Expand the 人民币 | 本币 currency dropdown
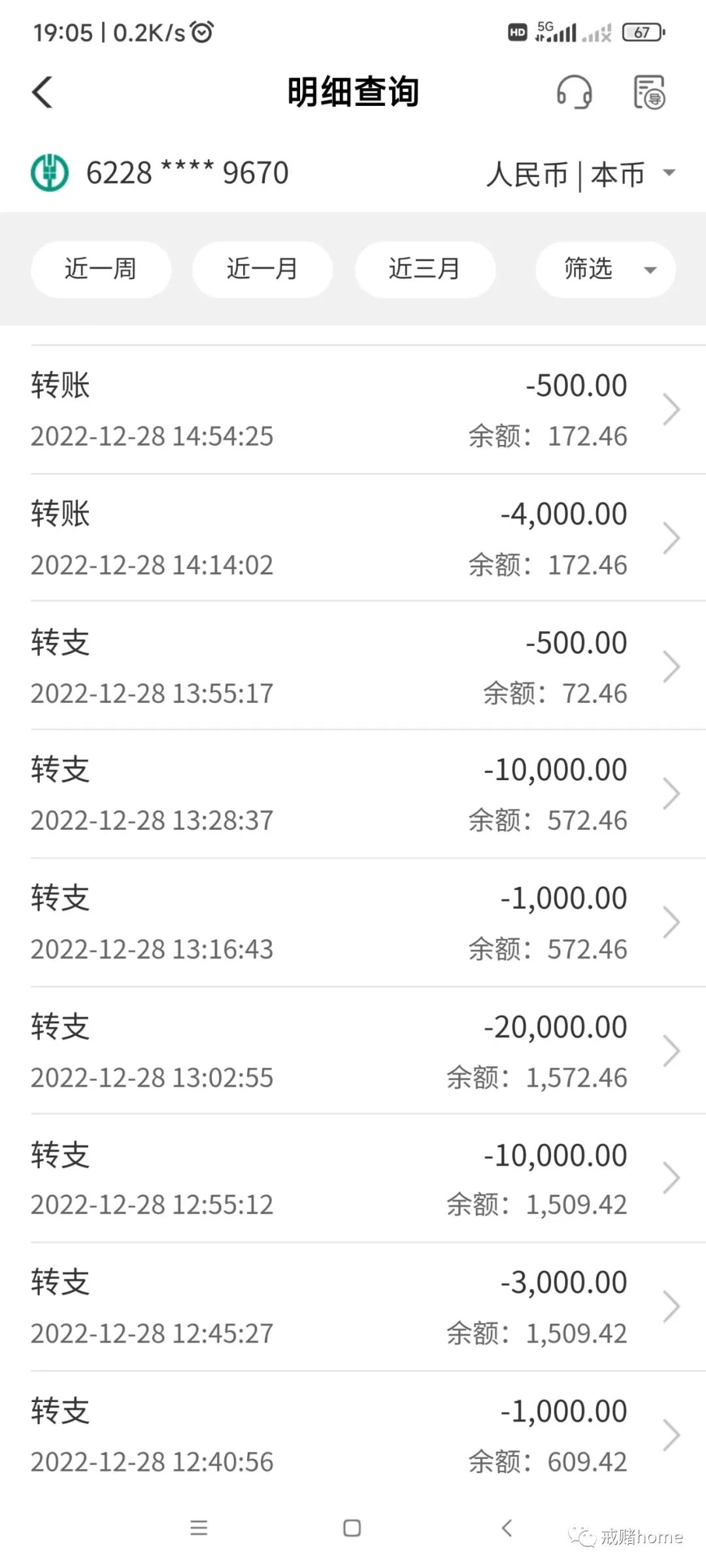This screenshot has width=706, height=1568. pyautogui.click(x=580, y=174)
